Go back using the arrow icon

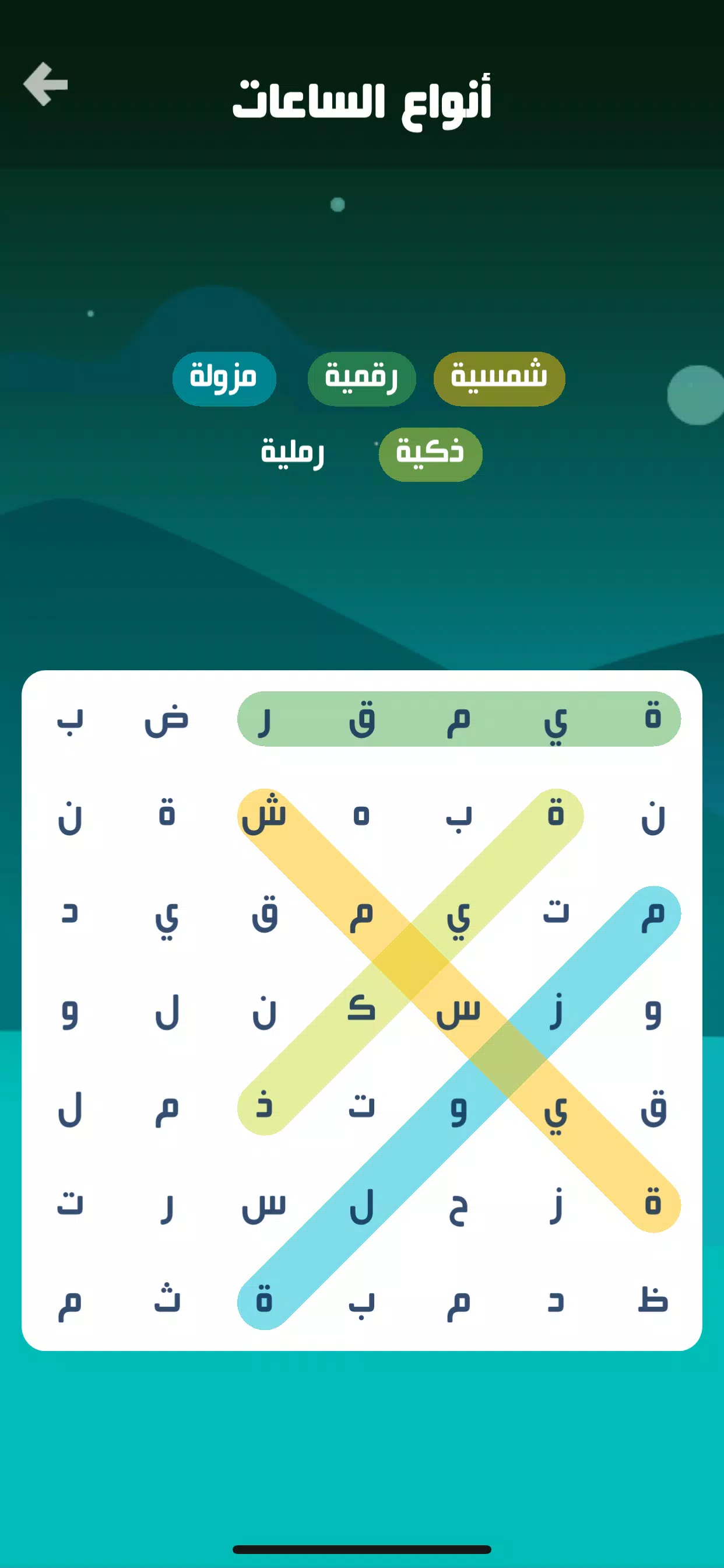[45, 84]
